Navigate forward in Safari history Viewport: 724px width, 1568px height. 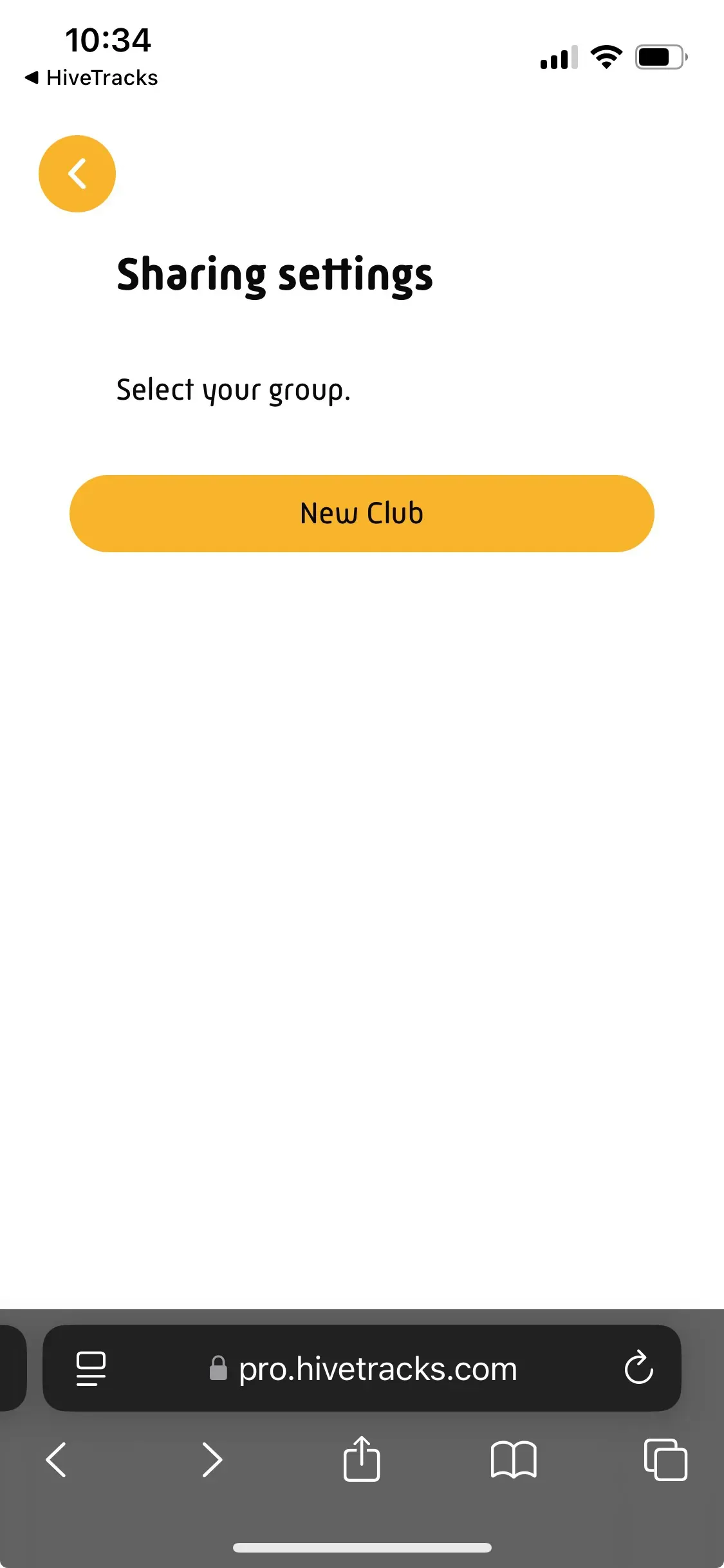212,1459
